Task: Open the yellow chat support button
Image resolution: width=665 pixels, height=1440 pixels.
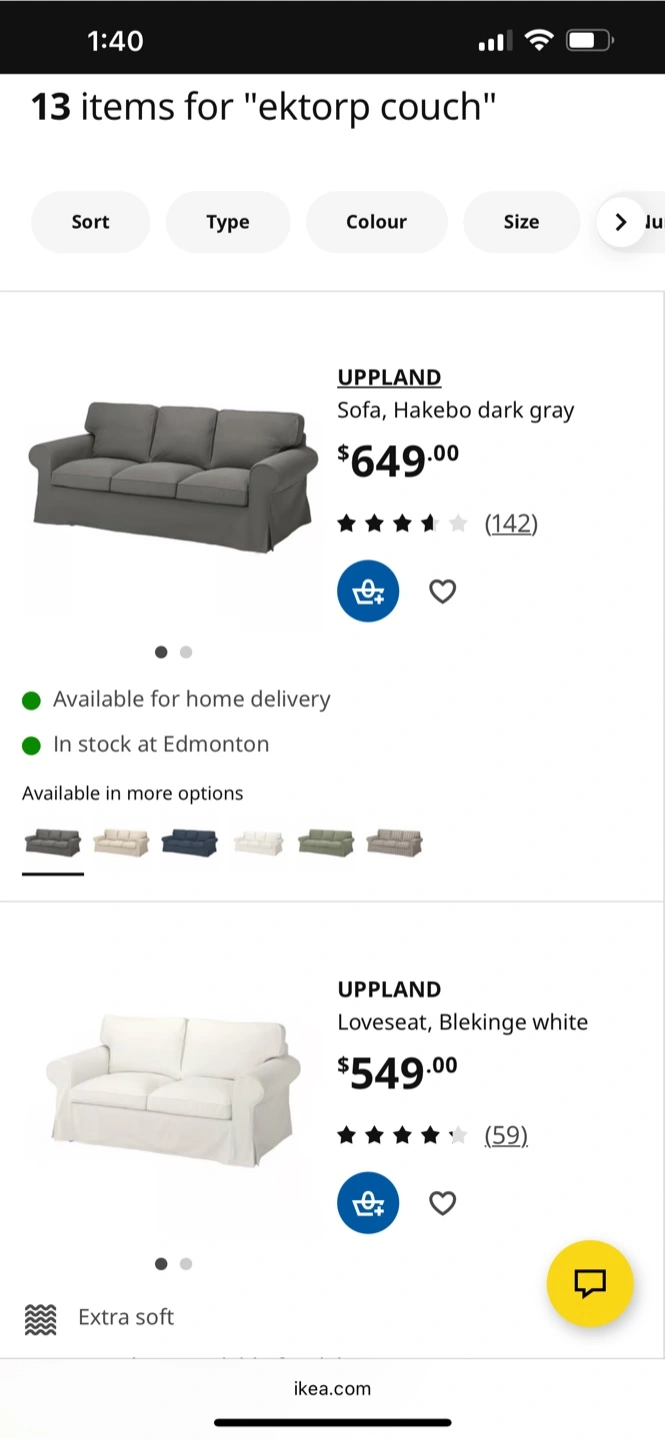Action: [x=590, y=1283]
